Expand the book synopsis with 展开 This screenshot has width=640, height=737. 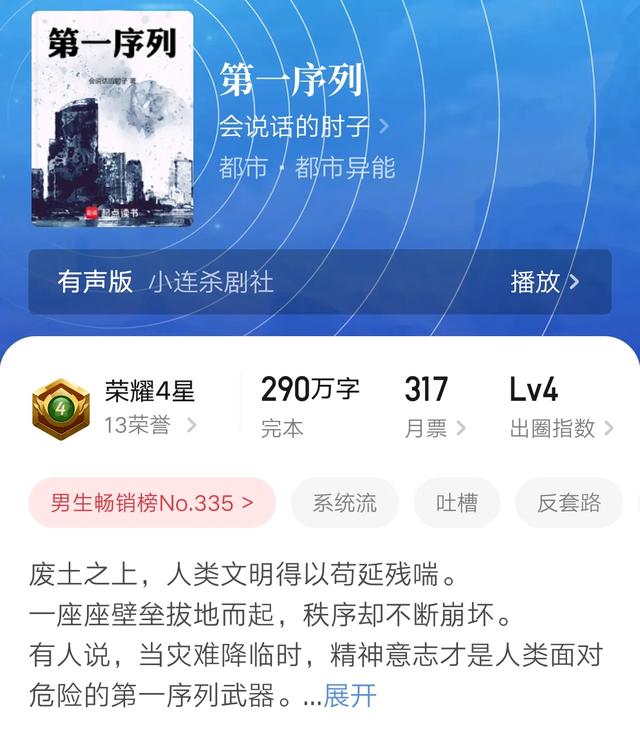pos(350,696)
